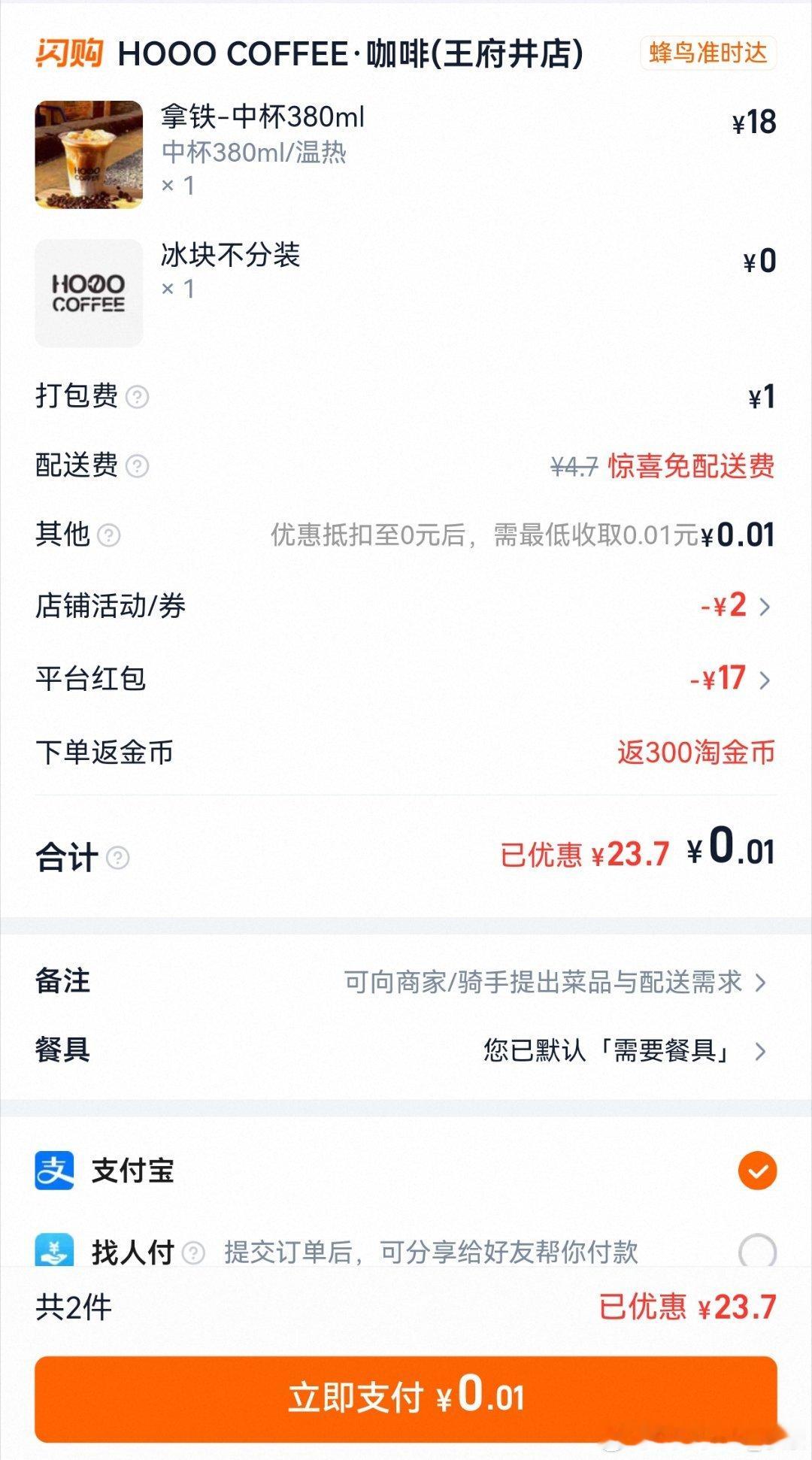812x1460 pixels.
Task: Click the 拿铁 latte product thumbnail
Action: point(88,153)
